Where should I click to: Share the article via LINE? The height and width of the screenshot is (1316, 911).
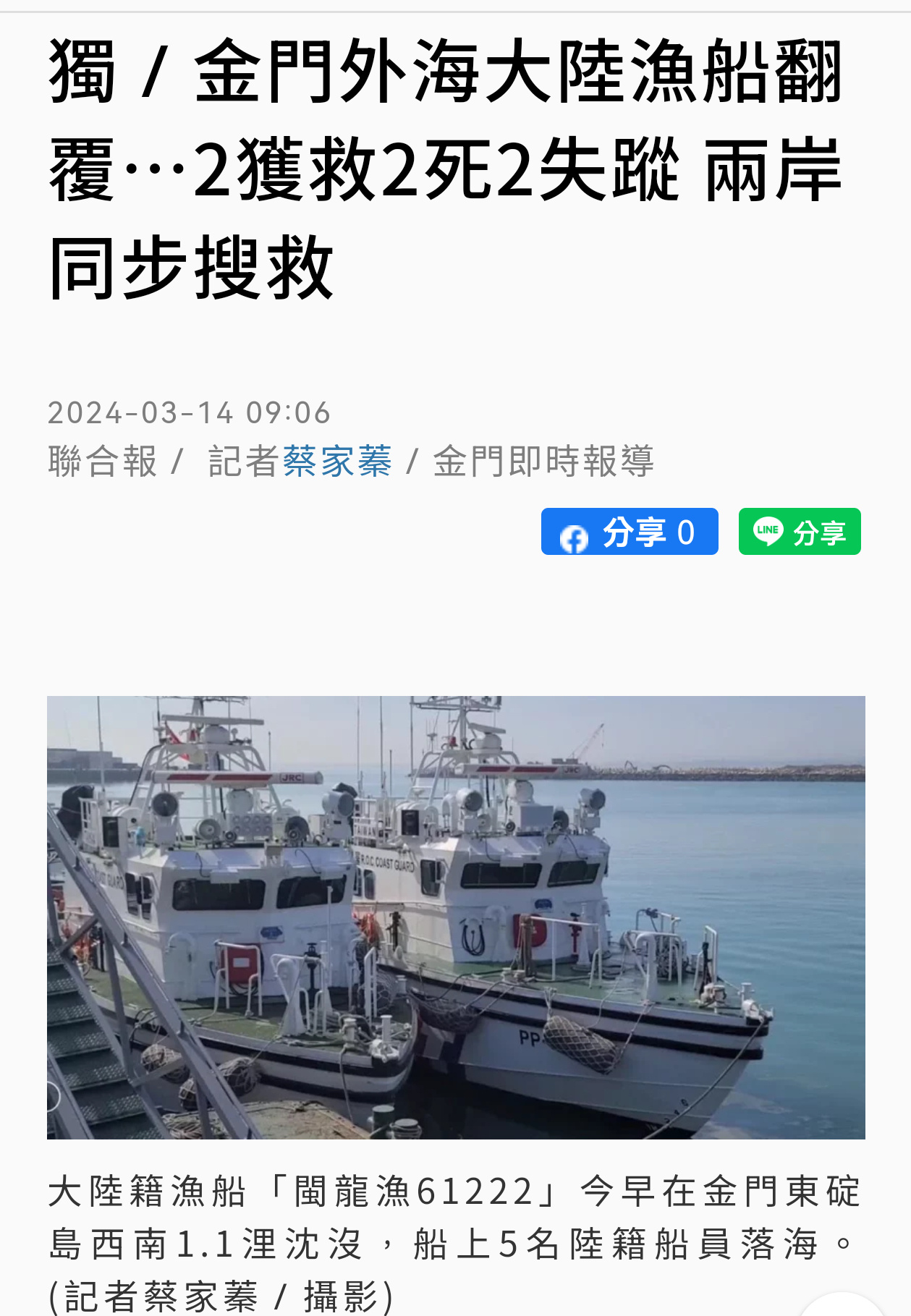tap(799, 532)
